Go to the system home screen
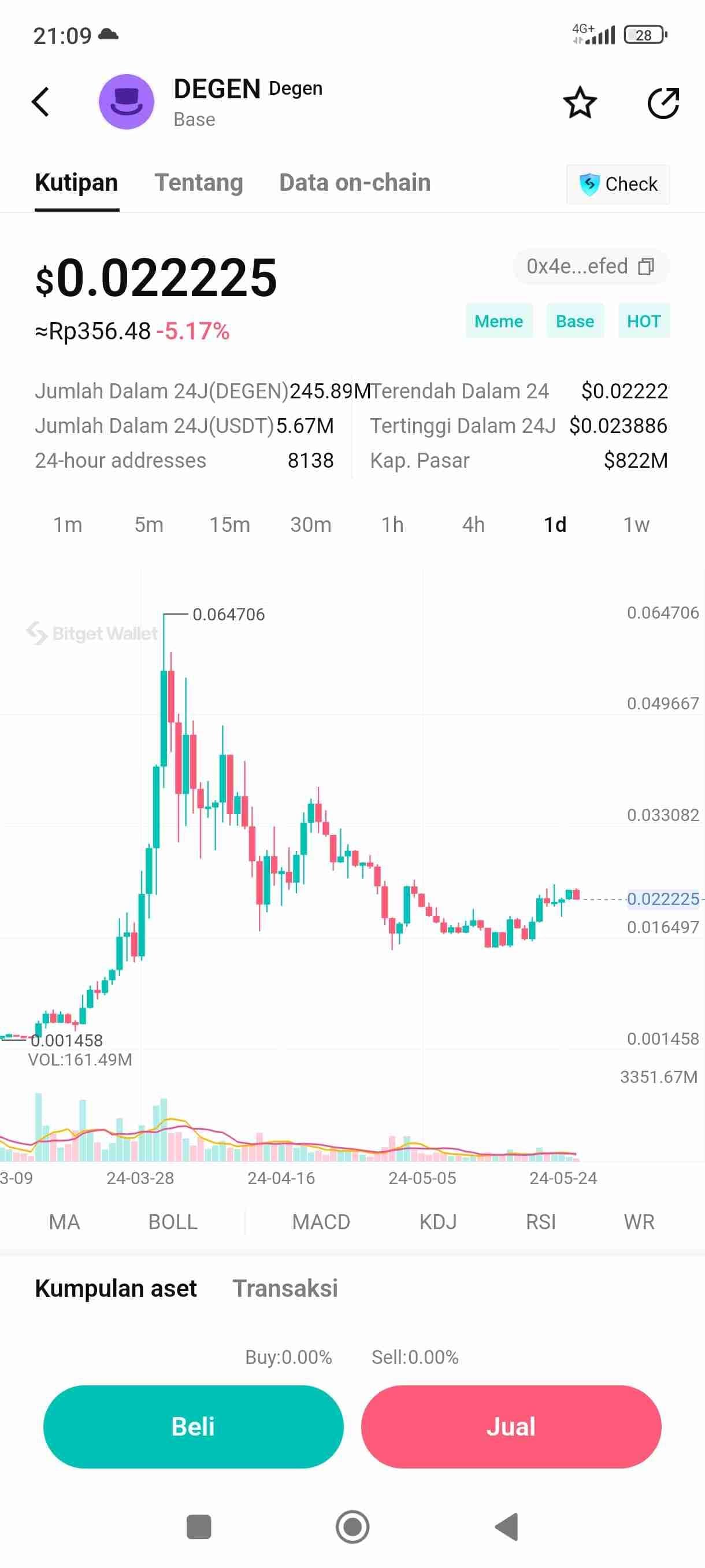The width and height of the screenshot is (705, 1568). click(x=352, y=1526)
